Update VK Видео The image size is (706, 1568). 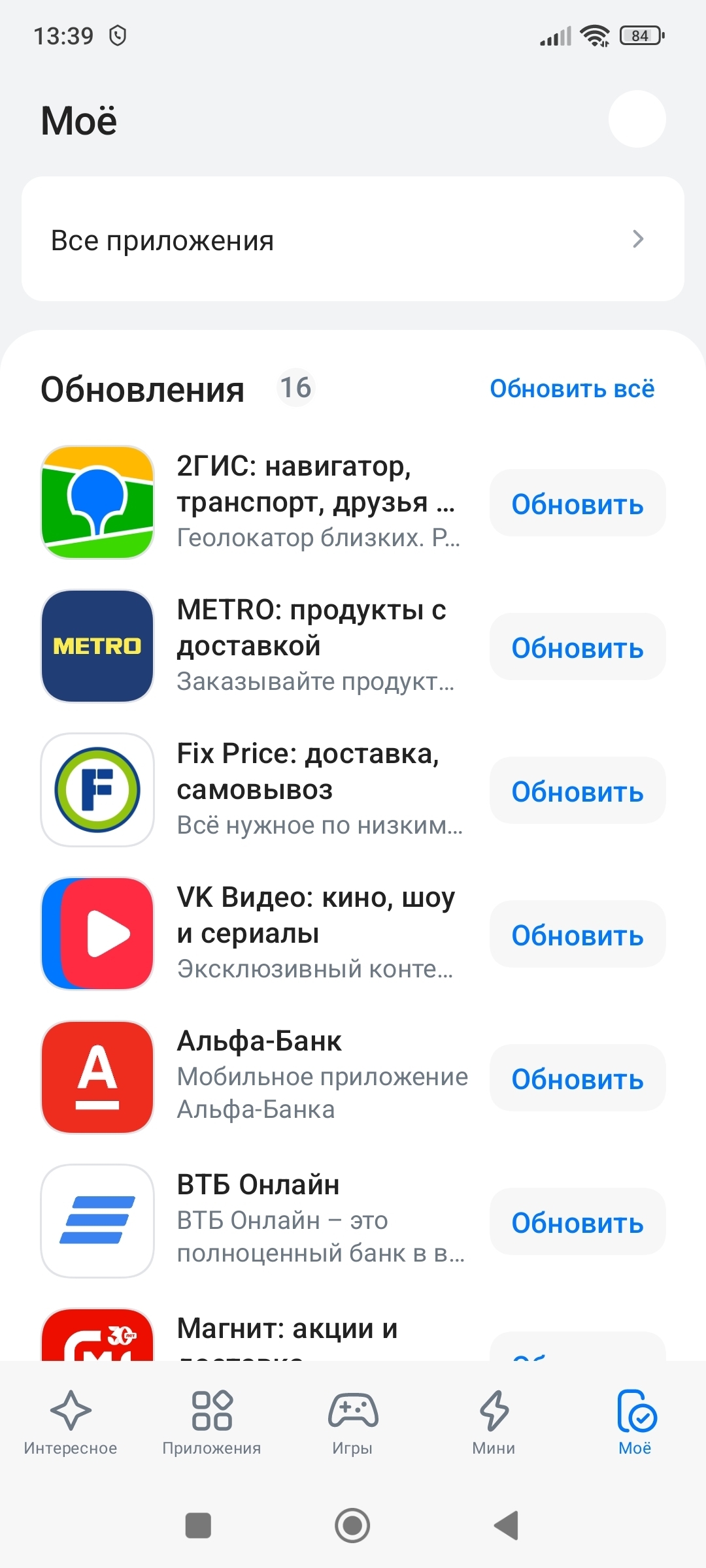(577, 935)
